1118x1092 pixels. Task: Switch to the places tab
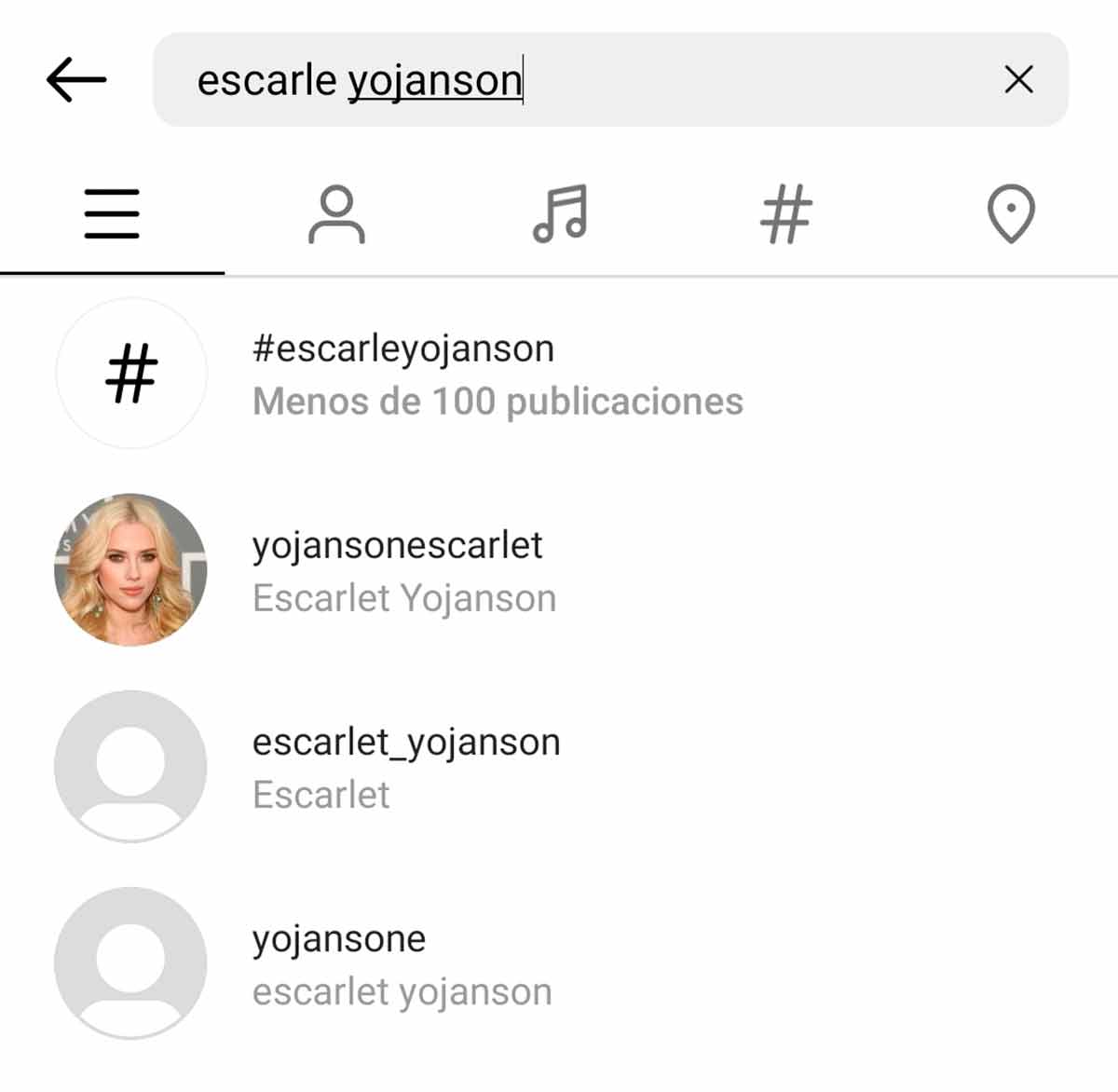coord(1011,214)
